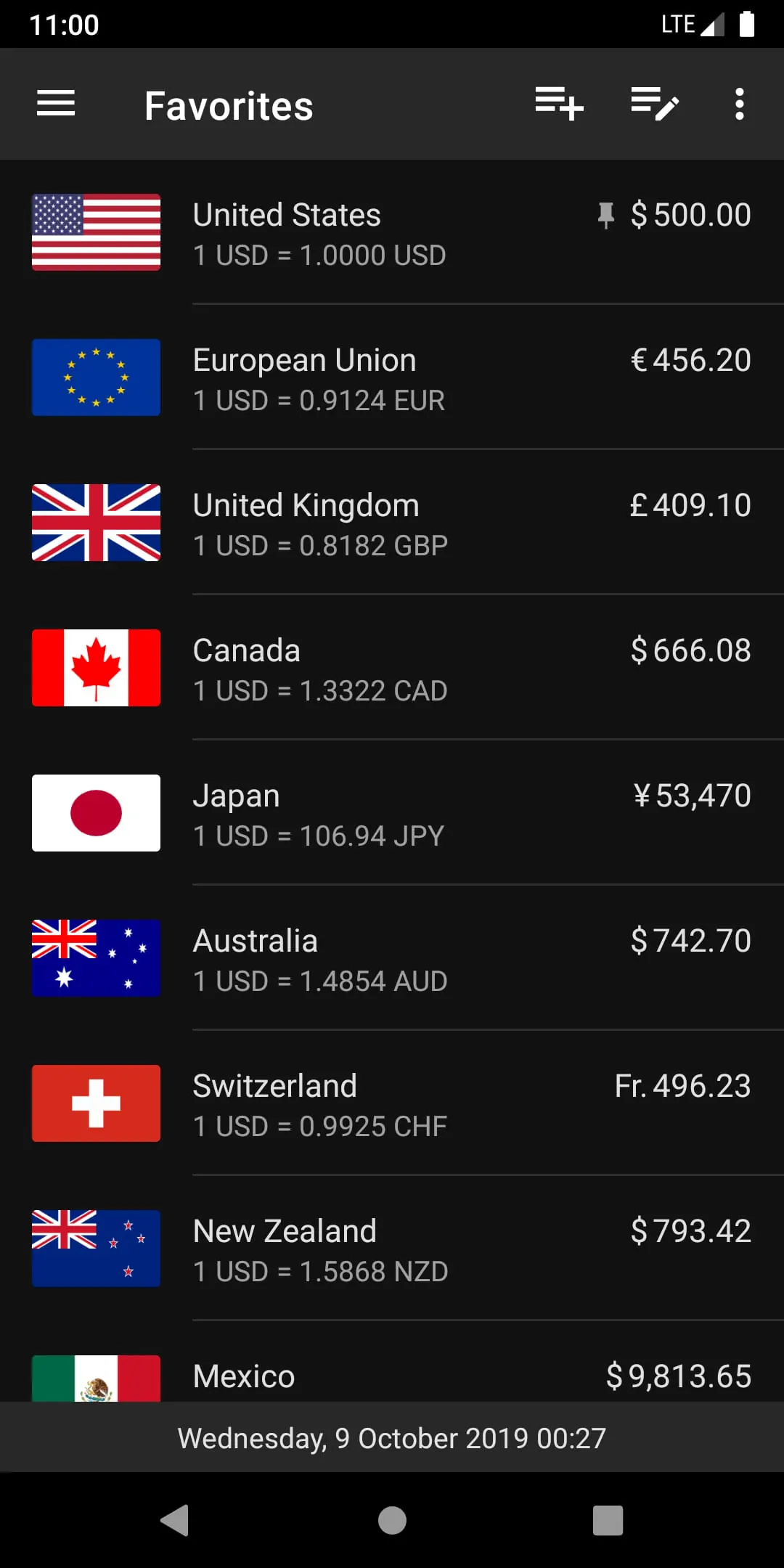
Task: Tap the JPY amount of 53,470
Action: click(x=691, y=795)
